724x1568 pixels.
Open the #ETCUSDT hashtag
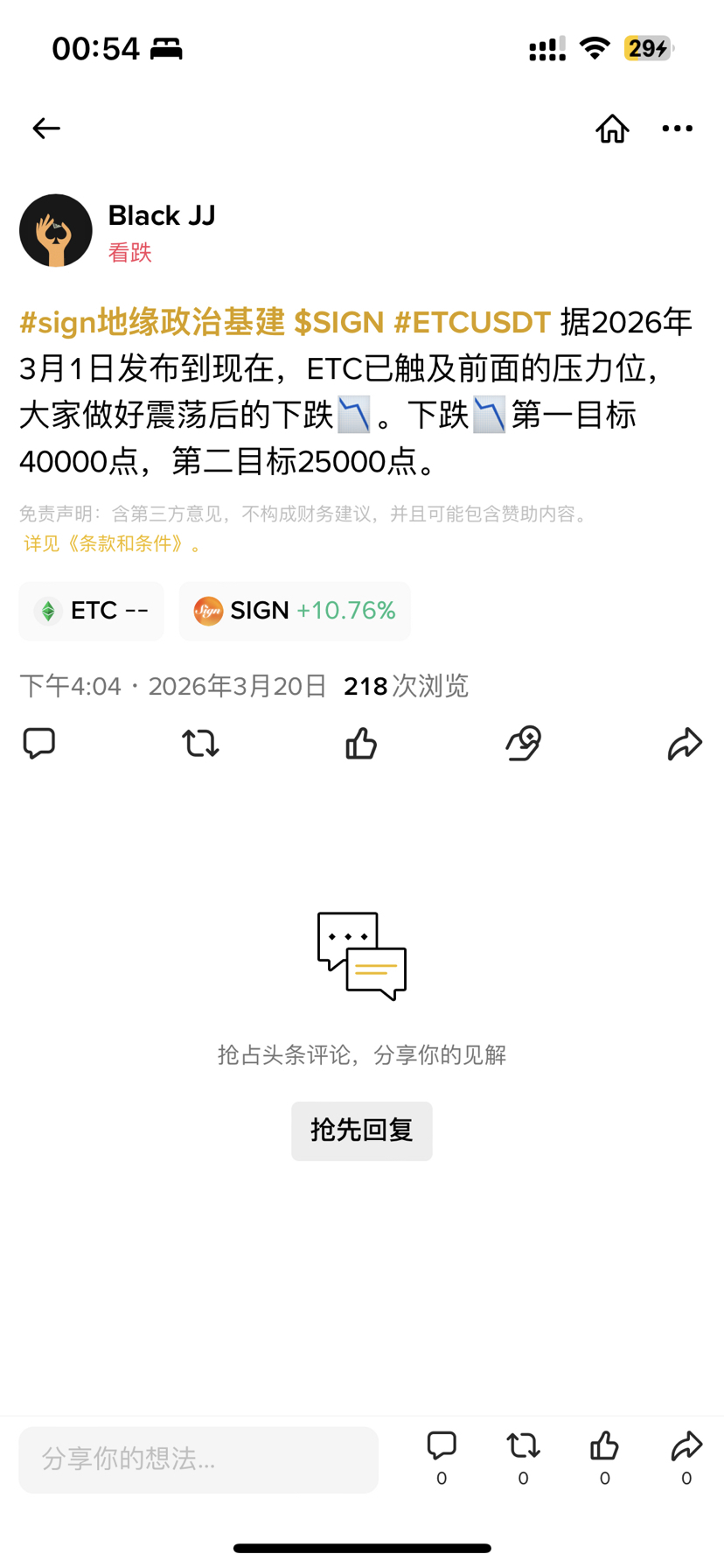(472, 322)
